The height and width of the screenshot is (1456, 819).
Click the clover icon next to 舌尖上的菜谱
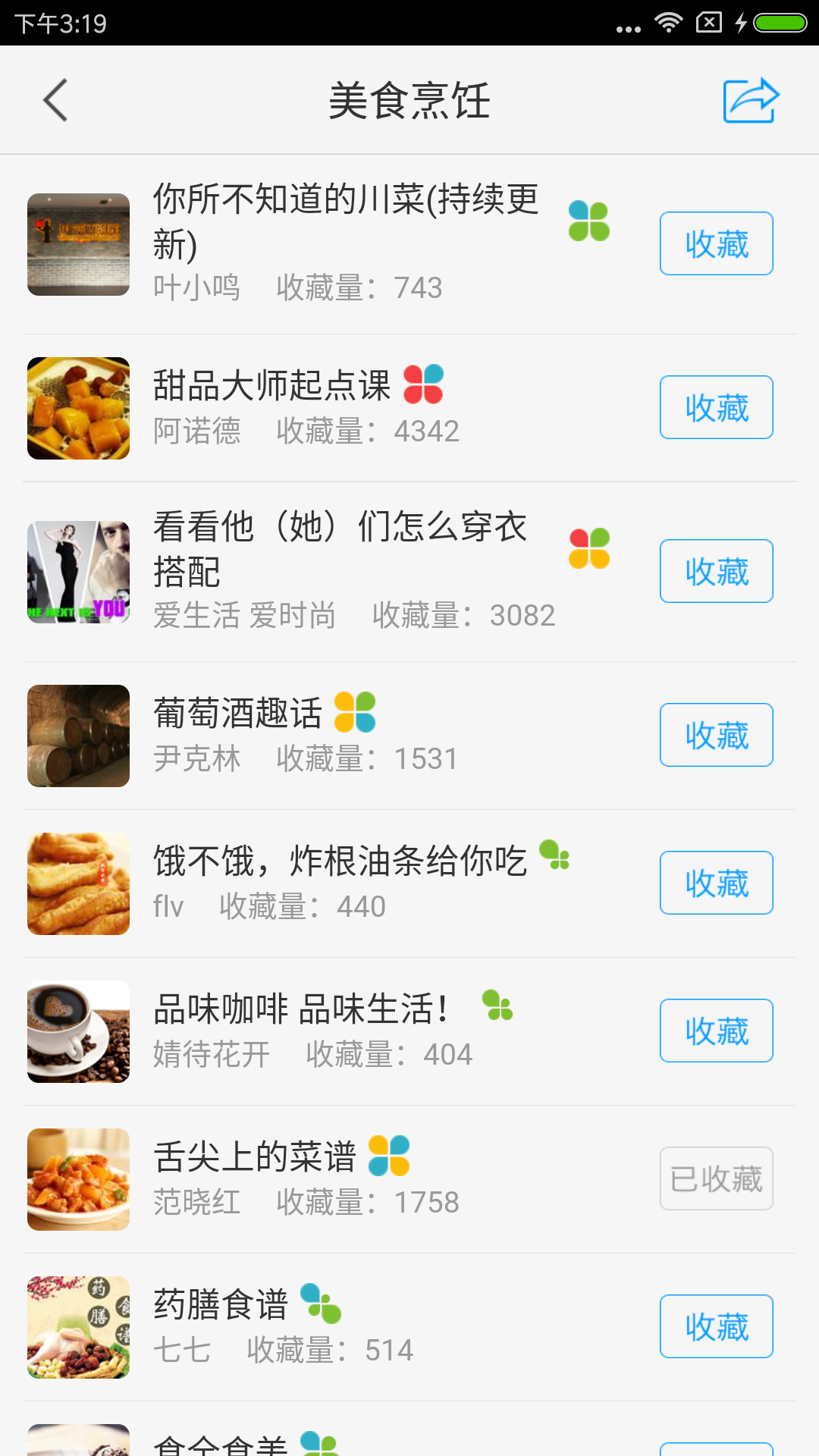(x=388, y=1154)
